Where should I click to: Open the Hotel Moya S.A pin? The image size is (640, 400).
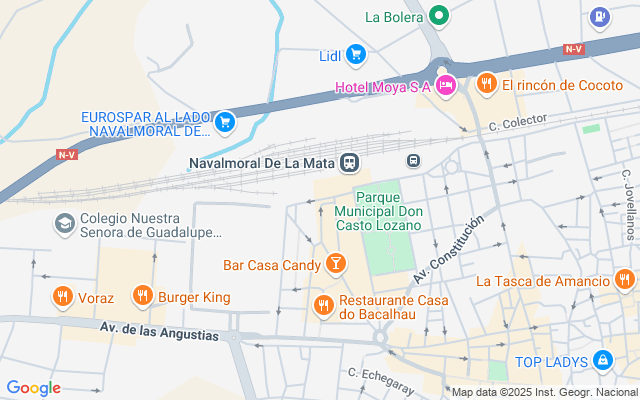(446, 87)
